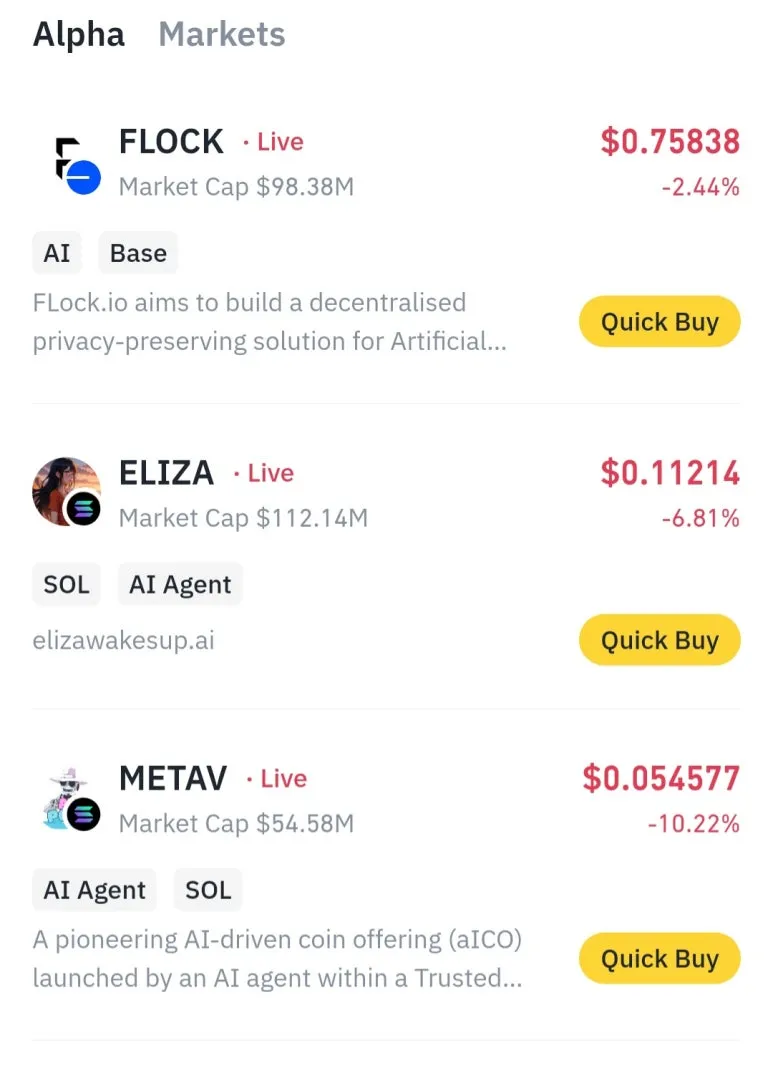The image size is (773, 1068).
Task: Open the METAV token details
Action: [173, 779]
